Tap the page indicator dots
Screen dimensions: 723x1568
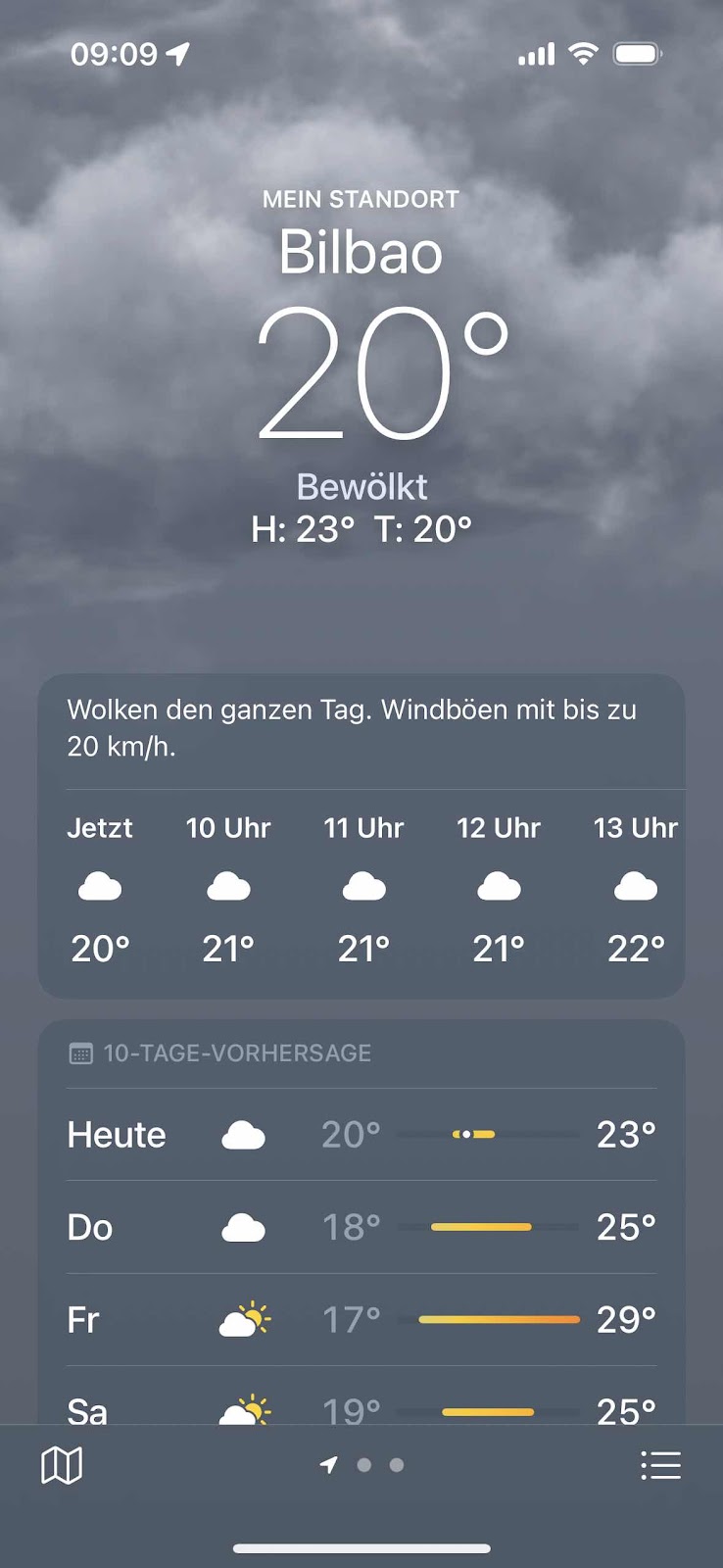(363, 1465)
